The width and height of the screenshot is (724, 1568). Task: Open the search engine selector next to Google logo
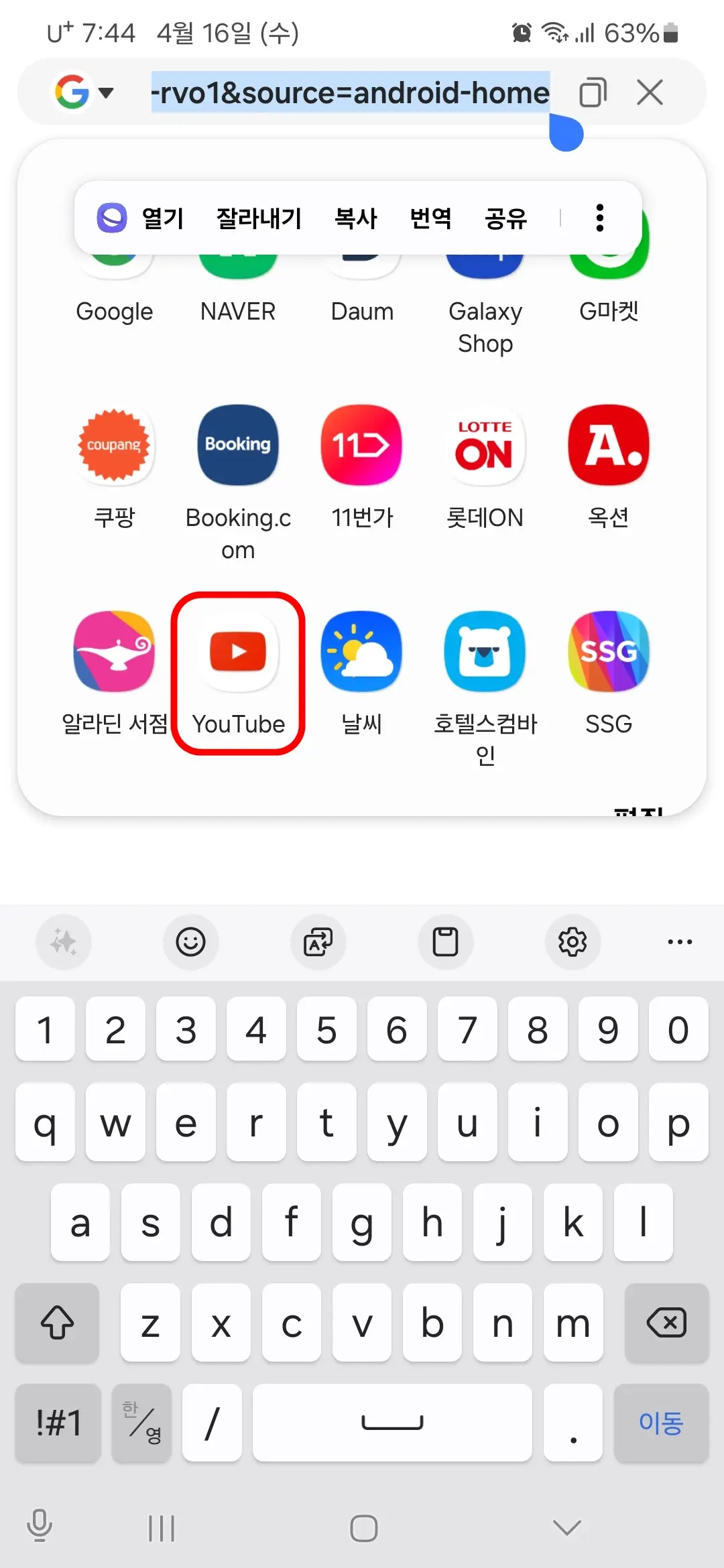[106, 93]
